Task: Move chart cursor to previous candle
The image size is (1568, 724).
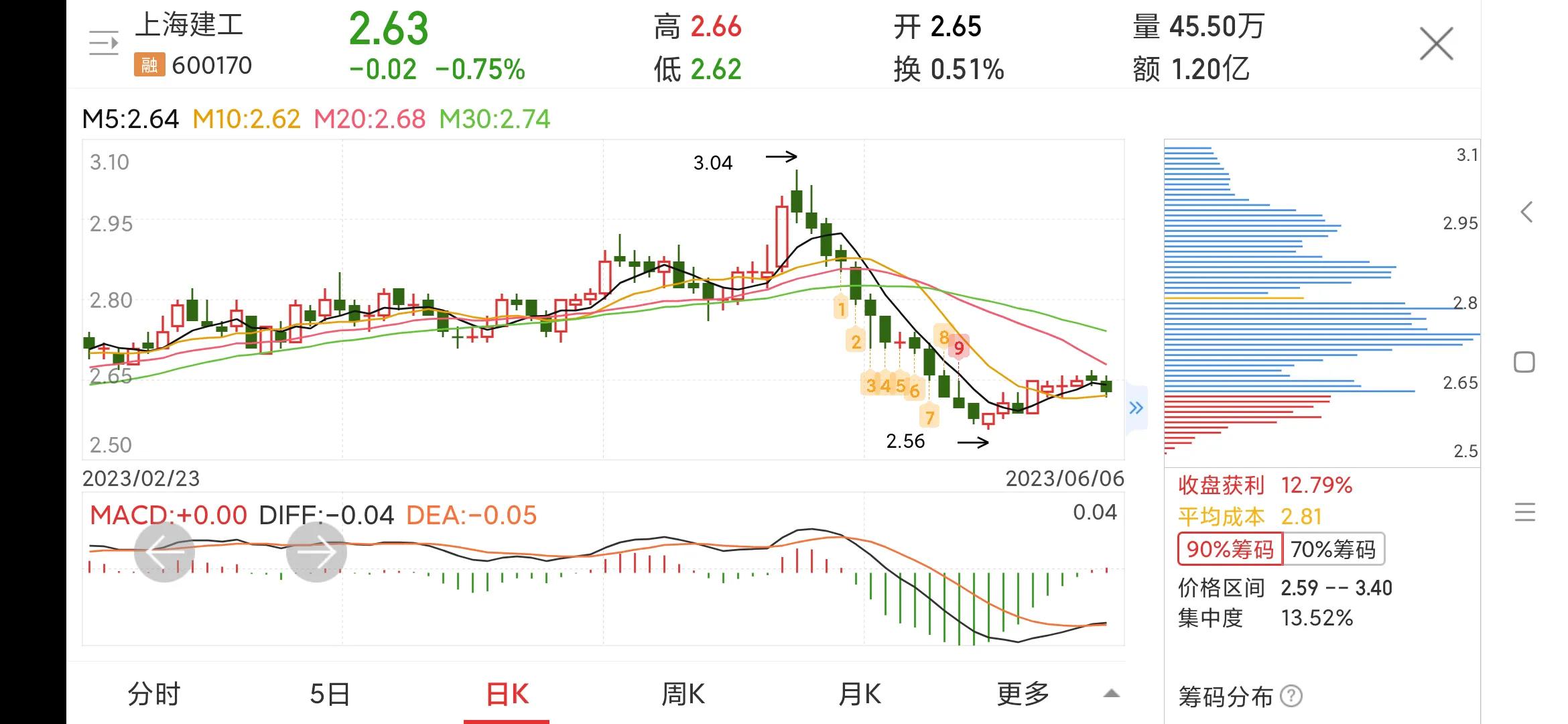Action: [x=164, y=552]
